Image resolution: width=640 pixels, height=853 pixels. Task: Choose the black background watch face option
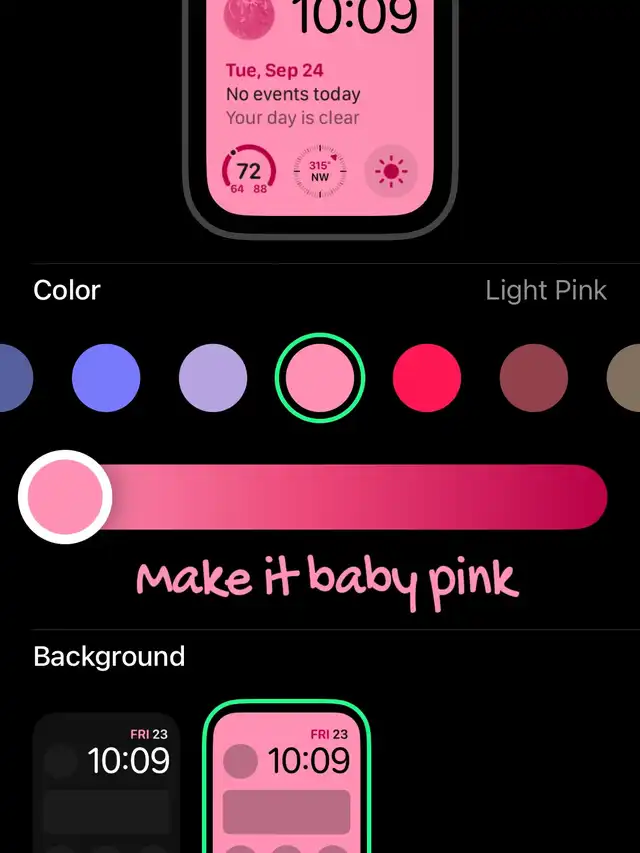(x=106, y=782)
